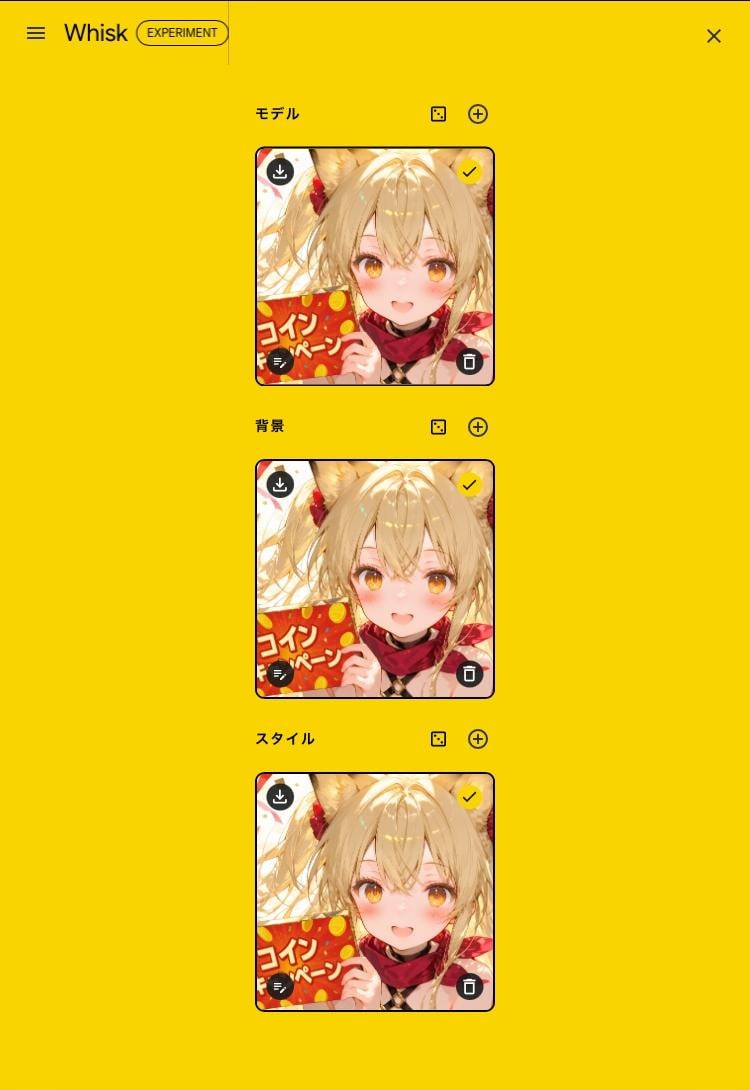Delete the スタイル image
The width and height of the screenshot is (750, 1090).
tap(469, 986)
